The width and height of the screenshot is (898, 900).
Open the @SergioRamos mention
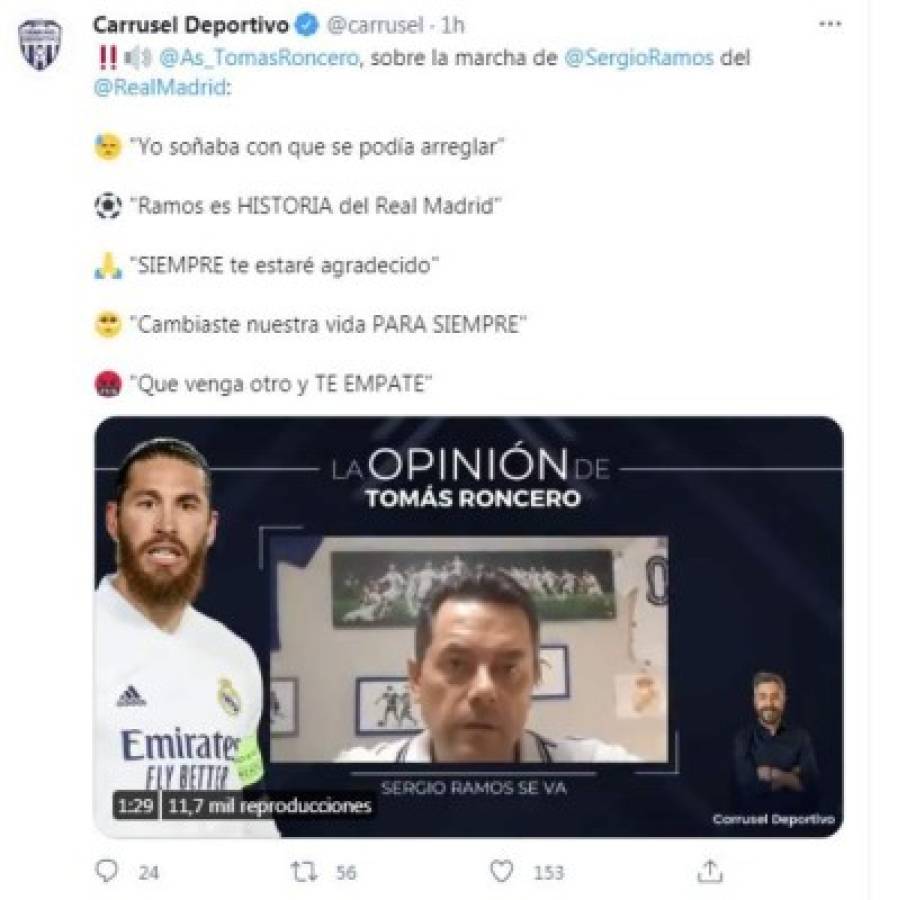(639, 57)
